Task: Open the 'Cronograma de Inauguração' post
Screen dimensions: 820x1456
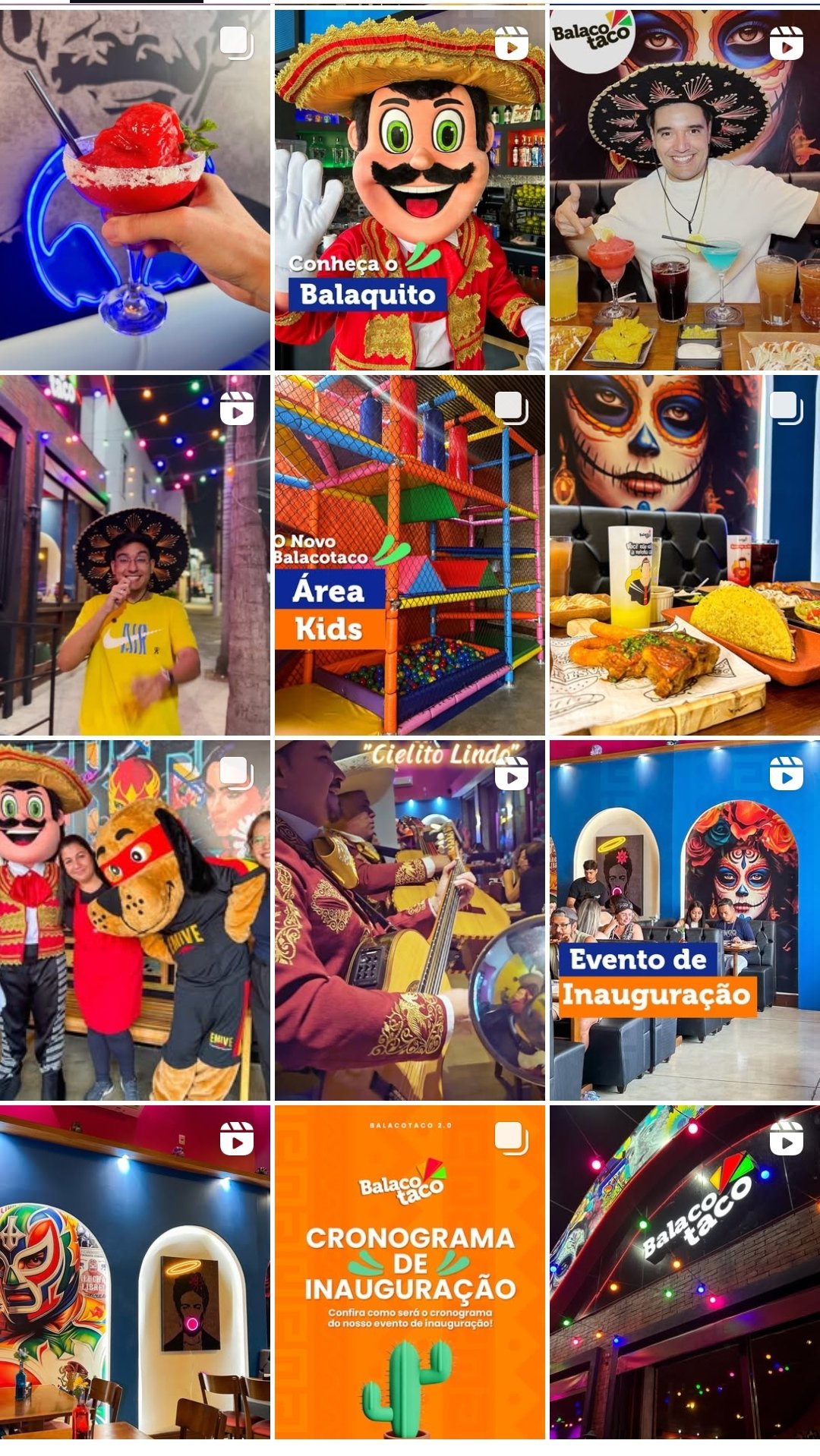Action: [x=410, y=1272]
